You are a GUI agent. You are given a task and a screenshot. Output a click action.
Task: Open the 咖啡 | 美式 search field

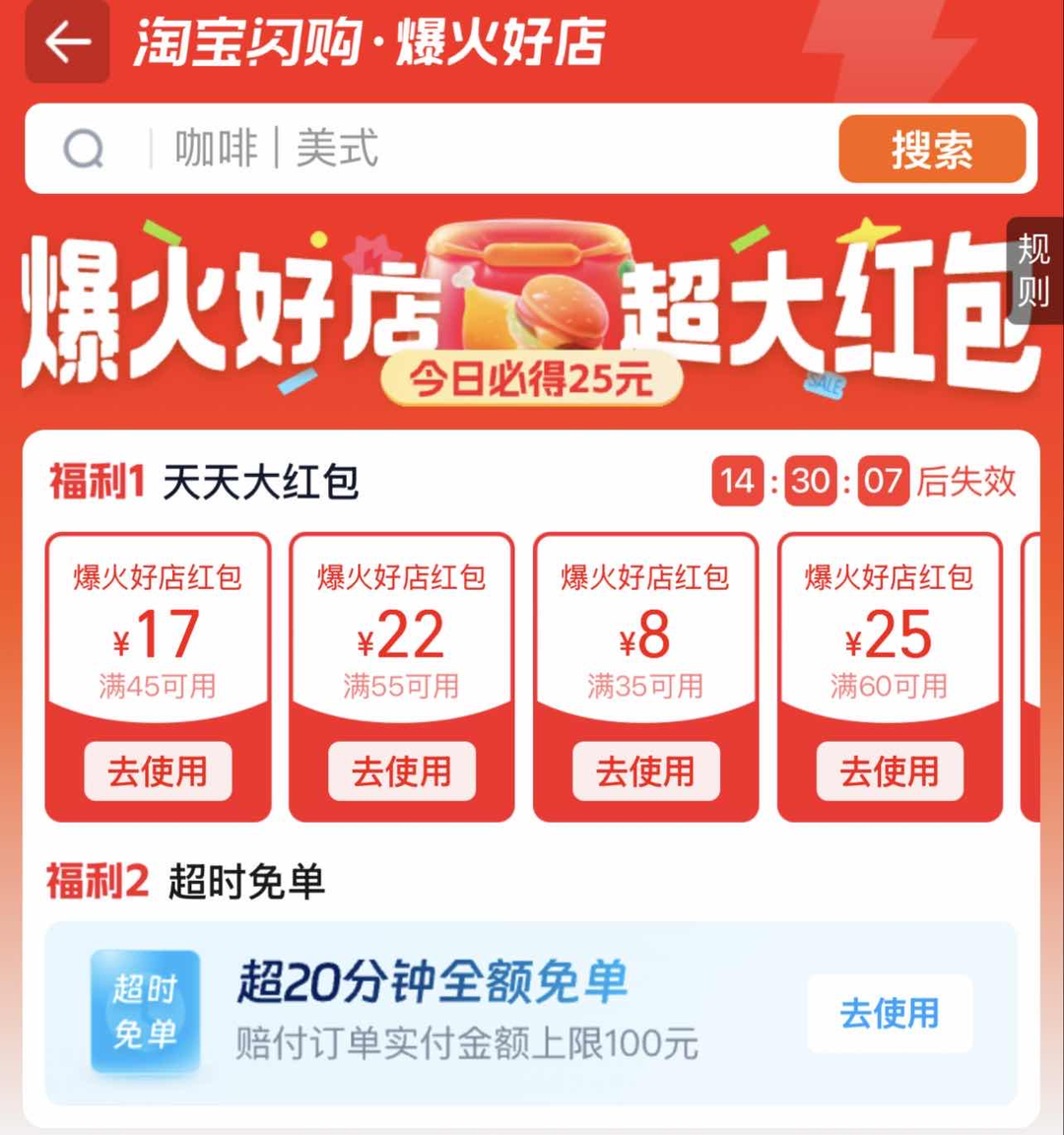click(443, 150)
